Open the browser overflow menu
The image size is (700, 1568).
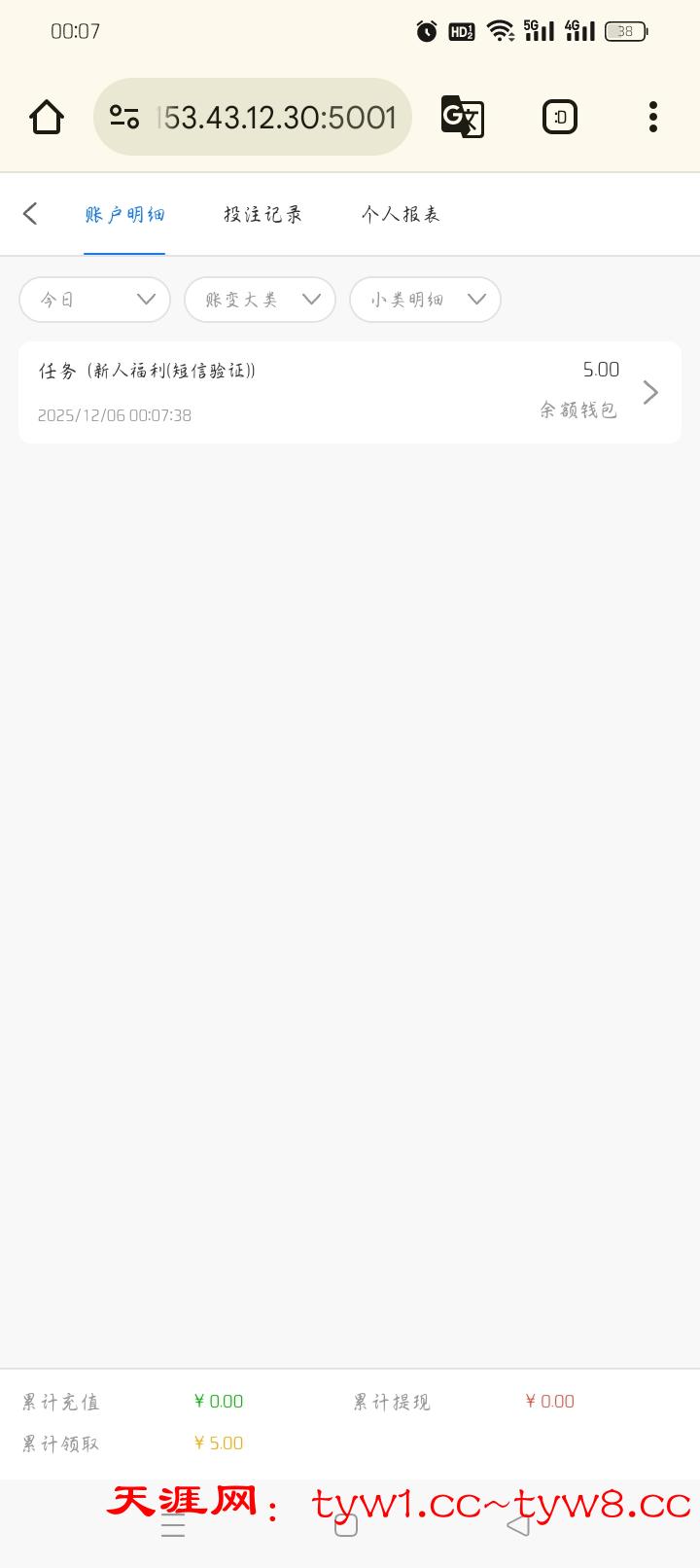[653, 118]
